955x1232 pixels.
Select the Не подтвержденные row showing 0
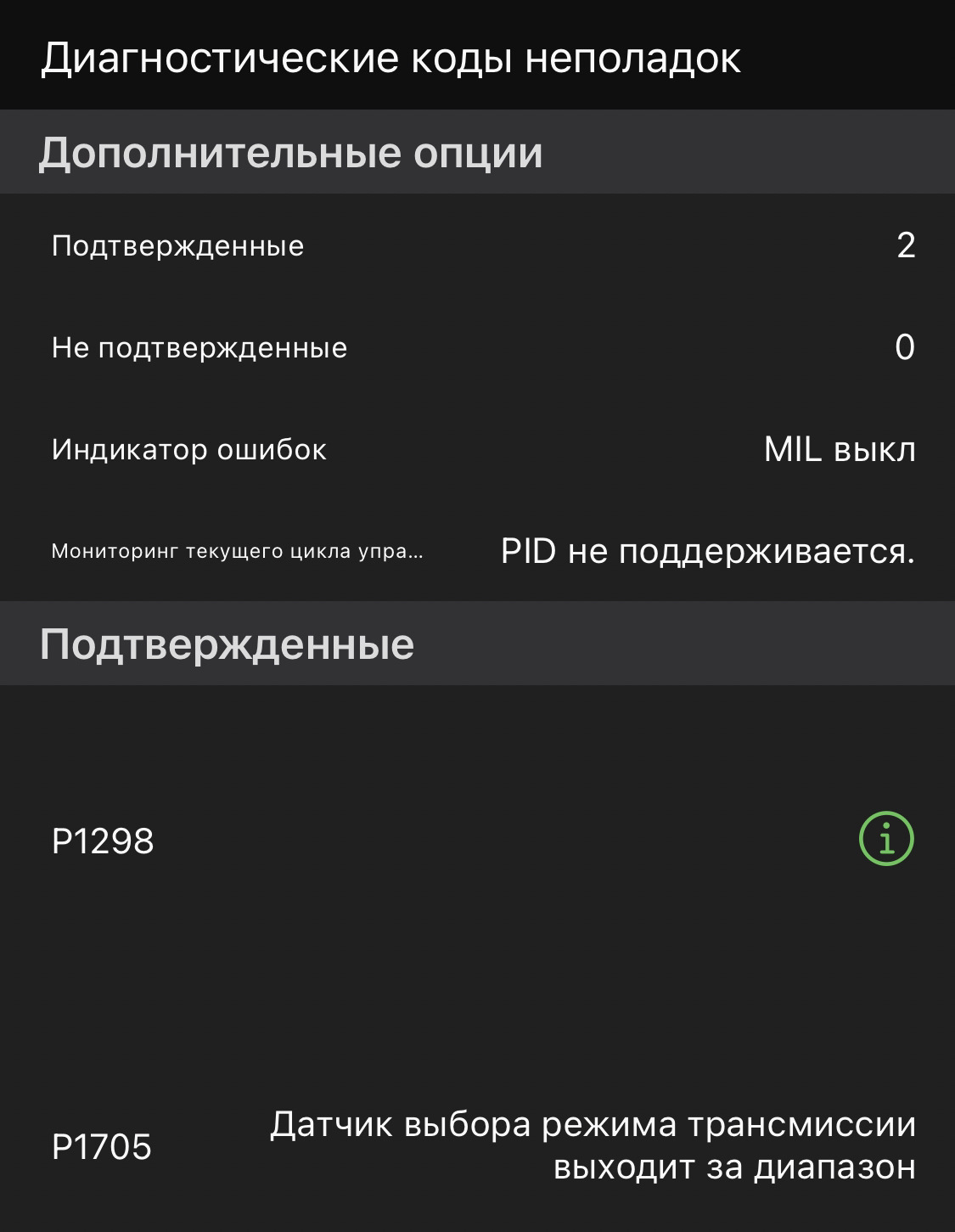coord(475,346)
